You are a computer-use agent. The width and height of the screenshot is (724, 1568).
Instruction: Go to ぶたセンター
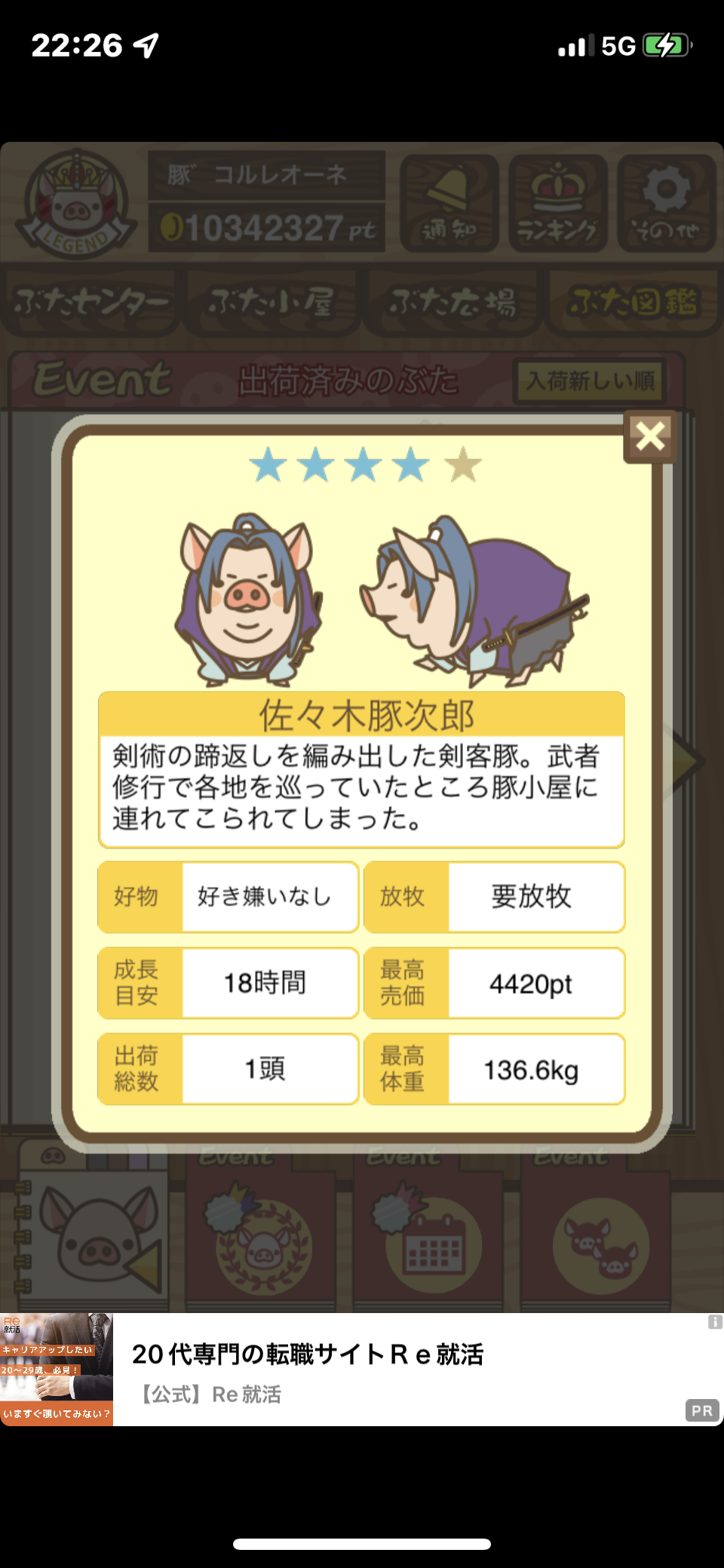coord(90,303)
